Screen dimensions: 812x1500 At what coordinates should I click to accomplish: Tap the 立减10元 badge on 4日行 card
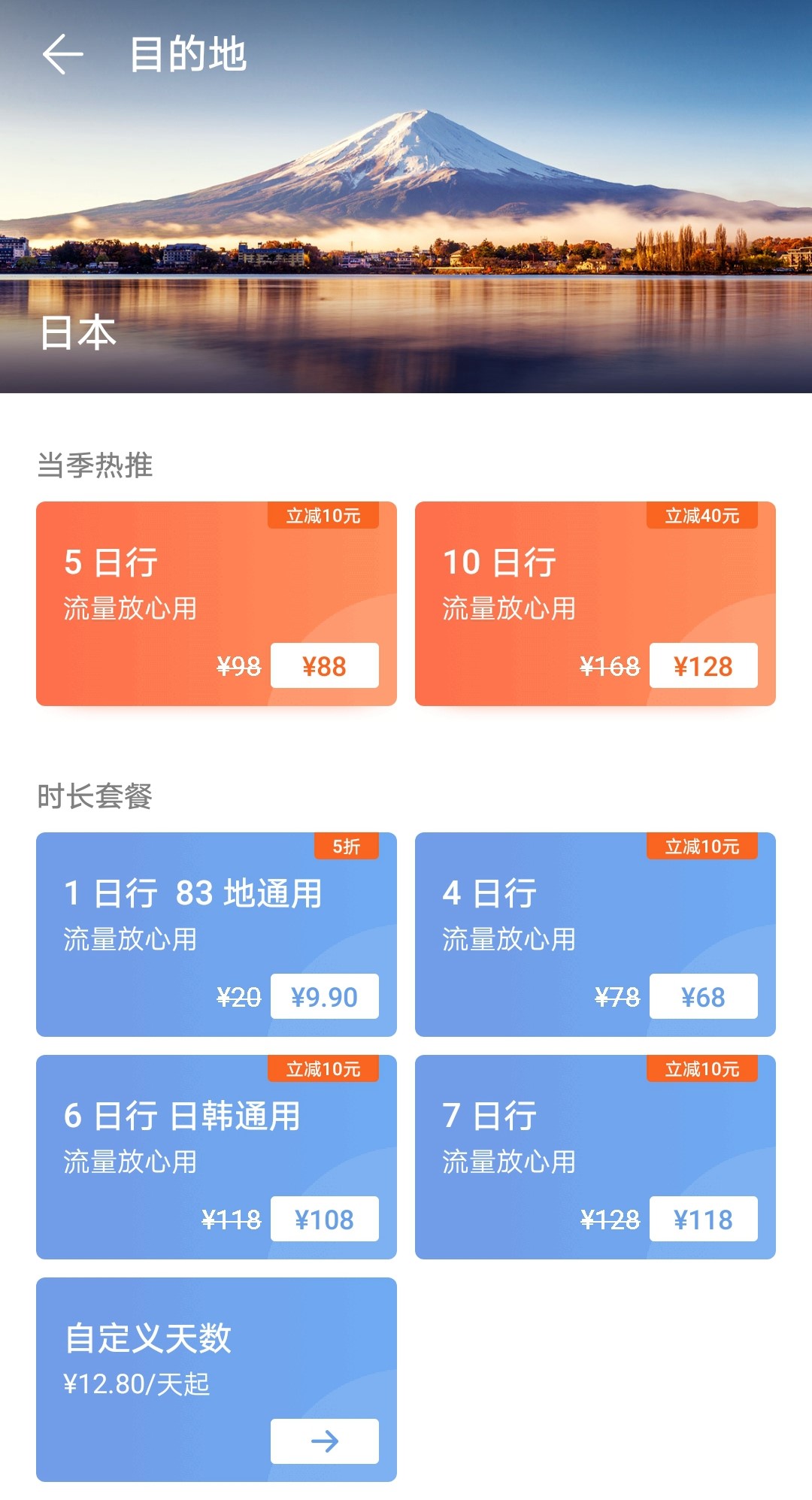[702, 847]
